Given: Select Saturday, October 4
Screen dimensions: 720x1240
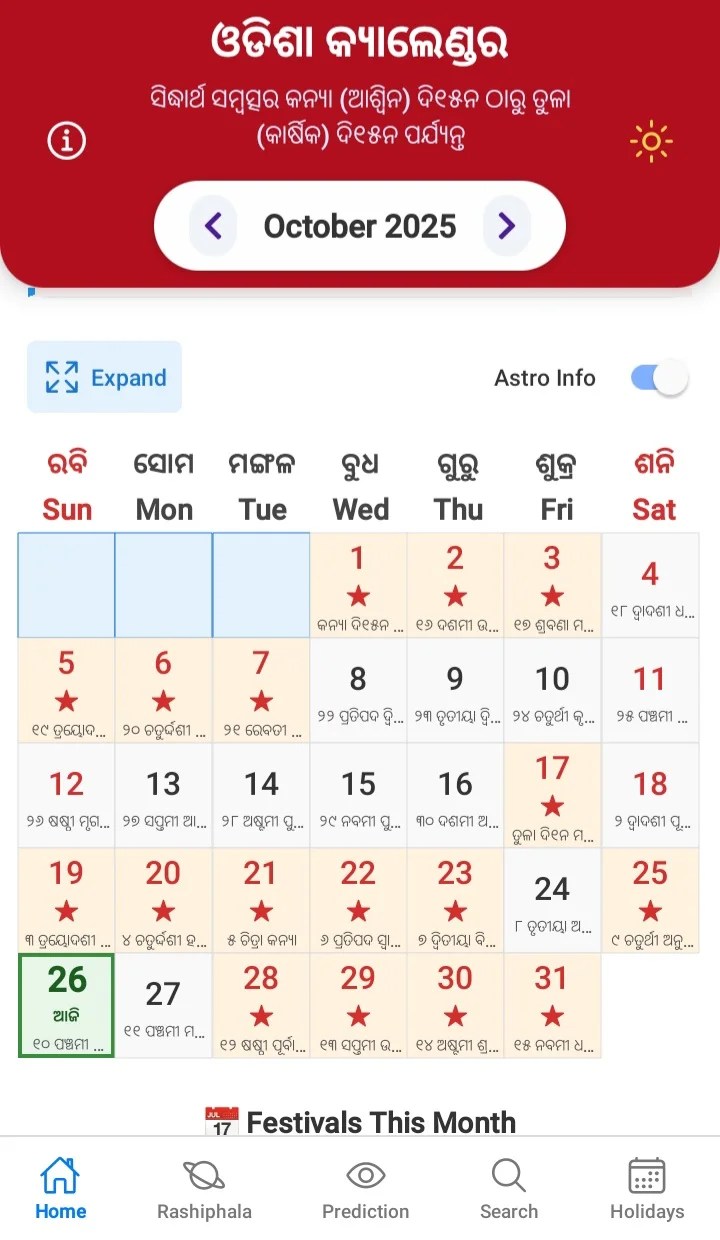Looking at the screenshot, I should 650,585.
